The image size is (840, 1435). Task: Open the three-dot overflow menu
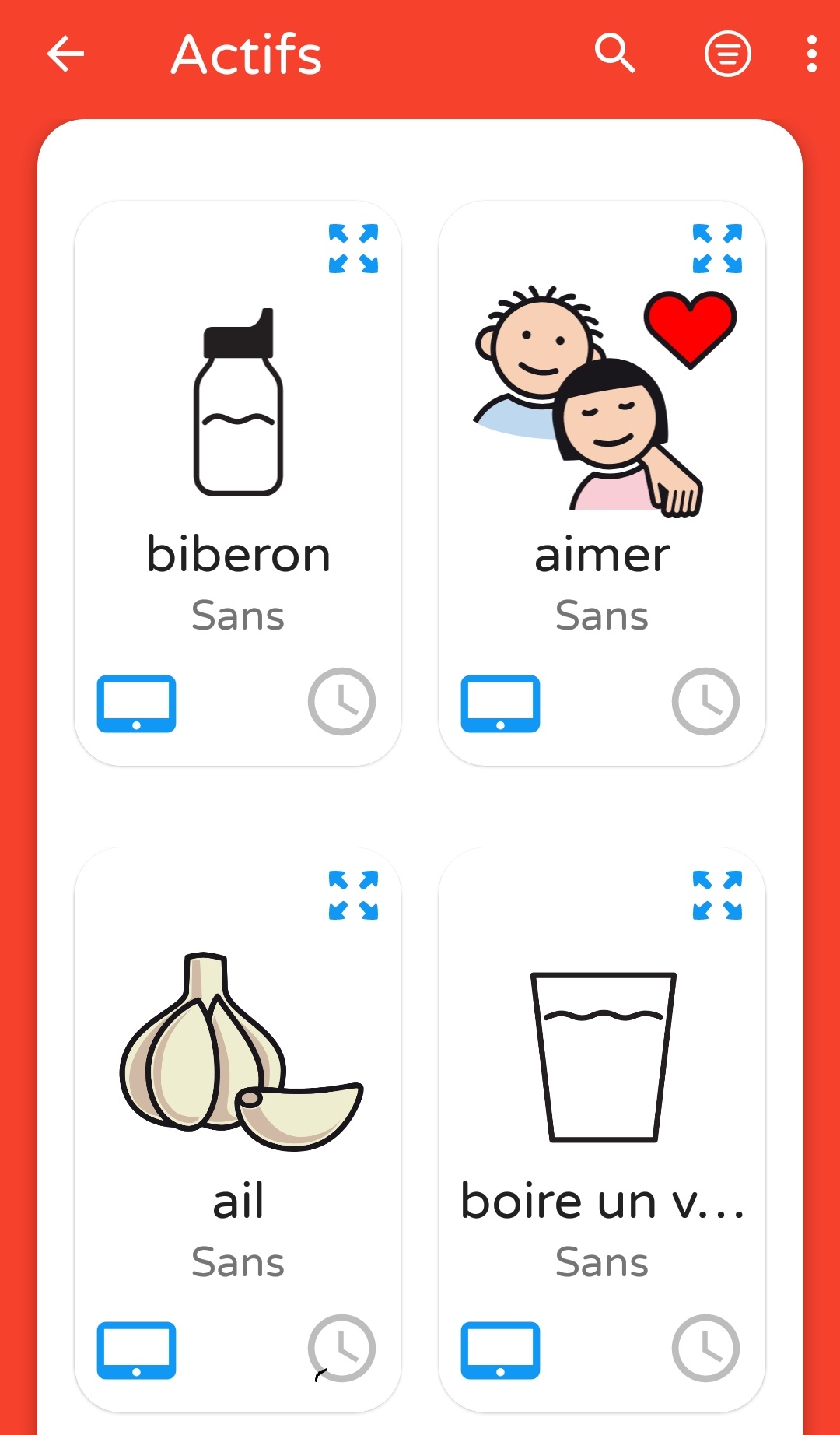pyautogui.click(x=811, y=54)
